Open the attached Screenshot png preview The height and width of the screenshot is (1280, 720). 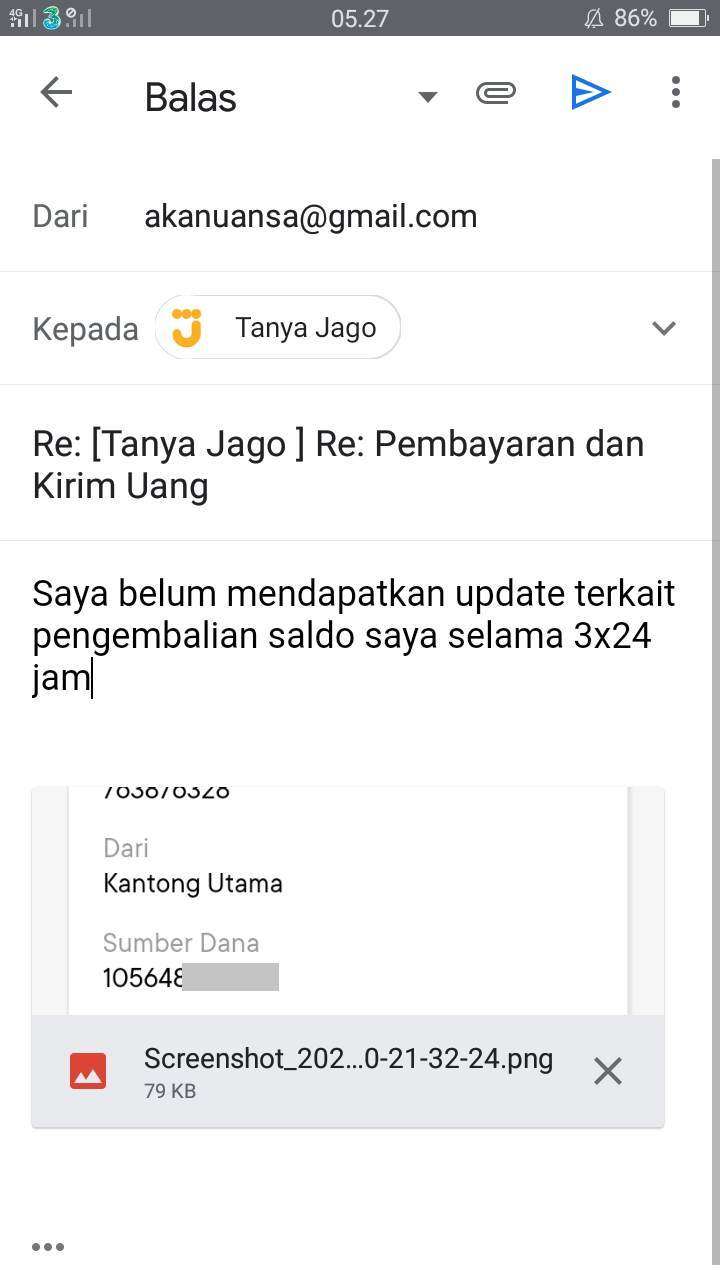pos(348,902)
